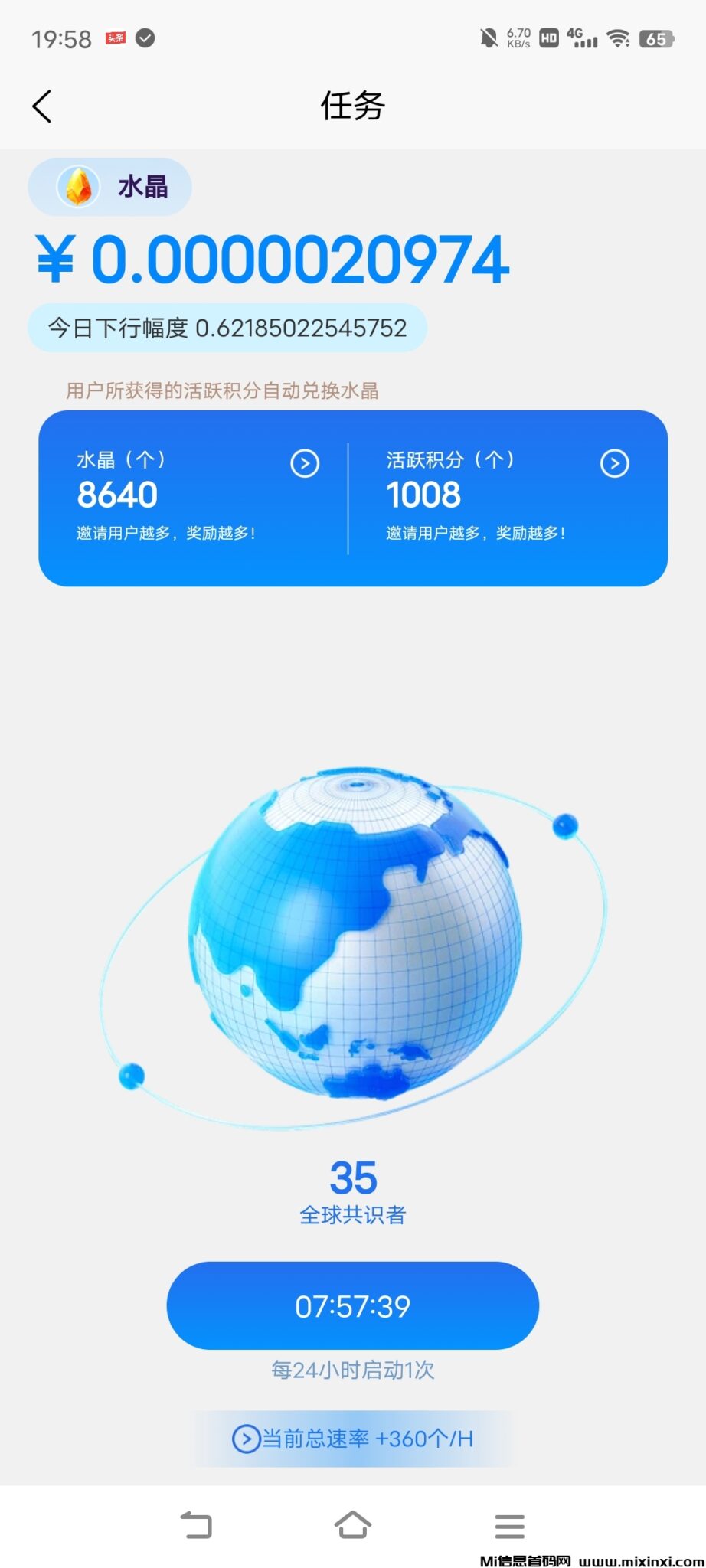This screenshot has height=1568, width=706.
Task: Tap the back/return icon in bottom navigation
Action: [197, 1526]
